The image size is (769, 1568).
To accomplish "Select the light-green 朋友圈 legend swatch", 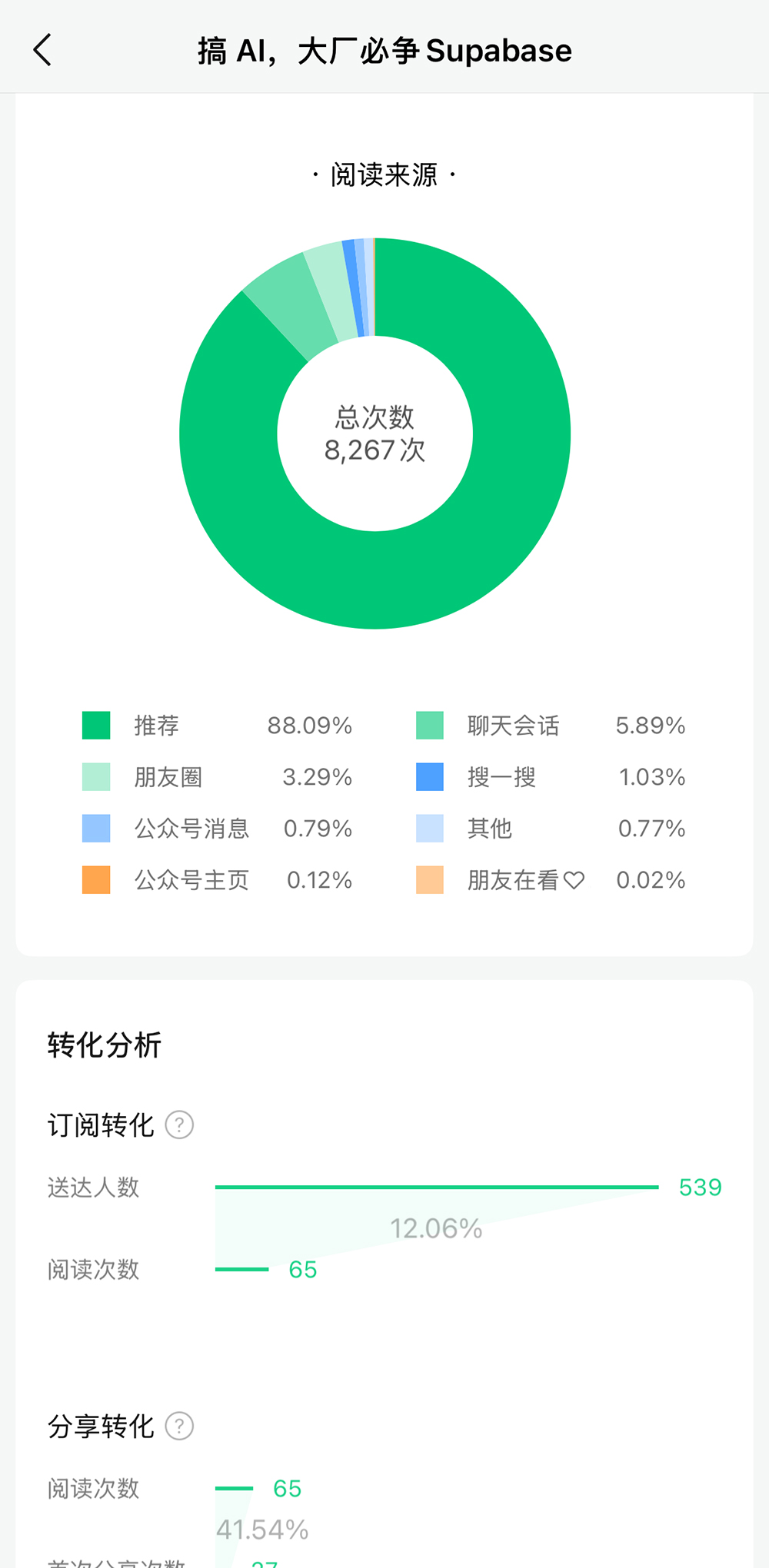I will click(95, 777).
